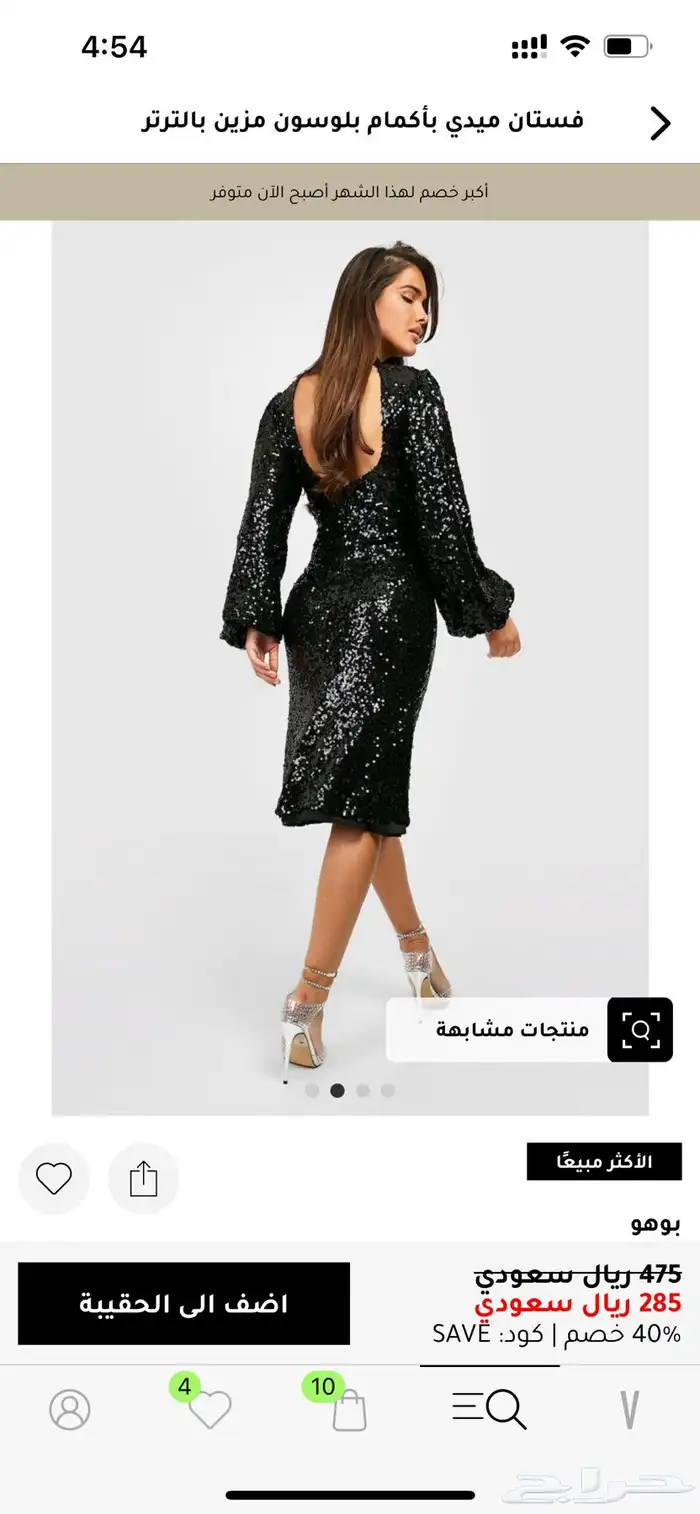Viewport: 700px width, 1514px height.
Task: Jump to the third product image dot
Action: click(x=363, y=1090)
